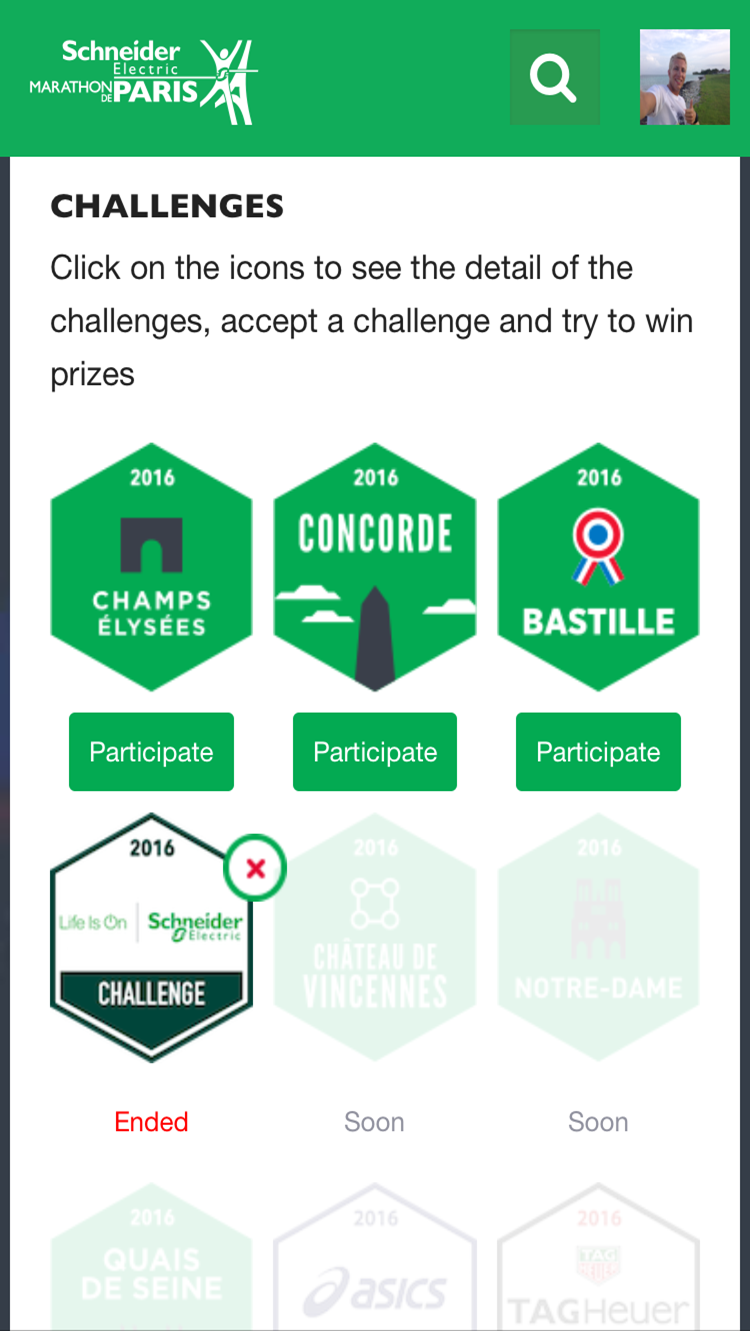Open the Notre-Dame challenge badge
Viewport: 750px width, 1331px height.
coord(598,940)
